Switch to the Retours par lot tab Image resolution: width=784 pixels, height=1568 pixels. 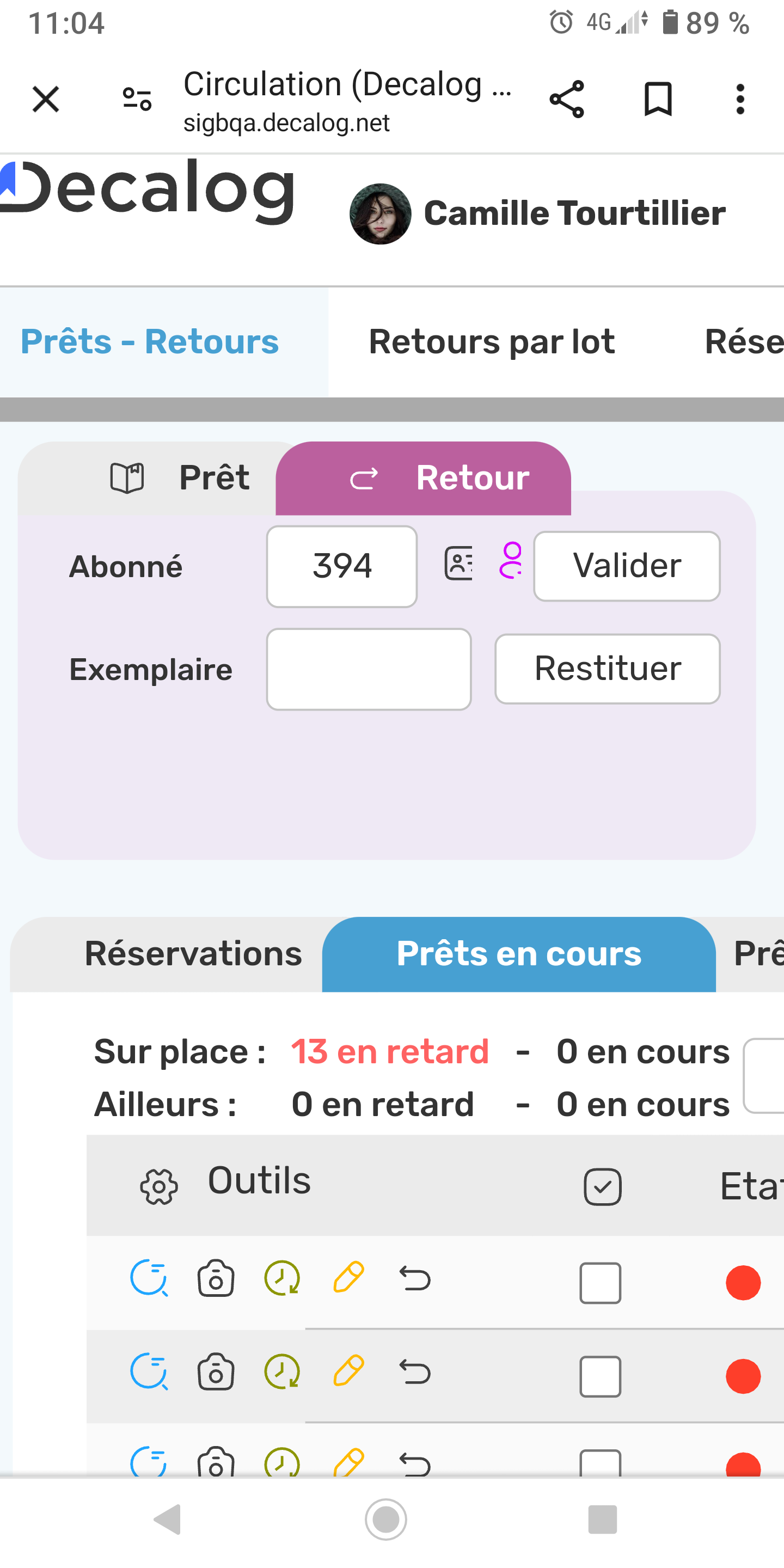(491, 341)
